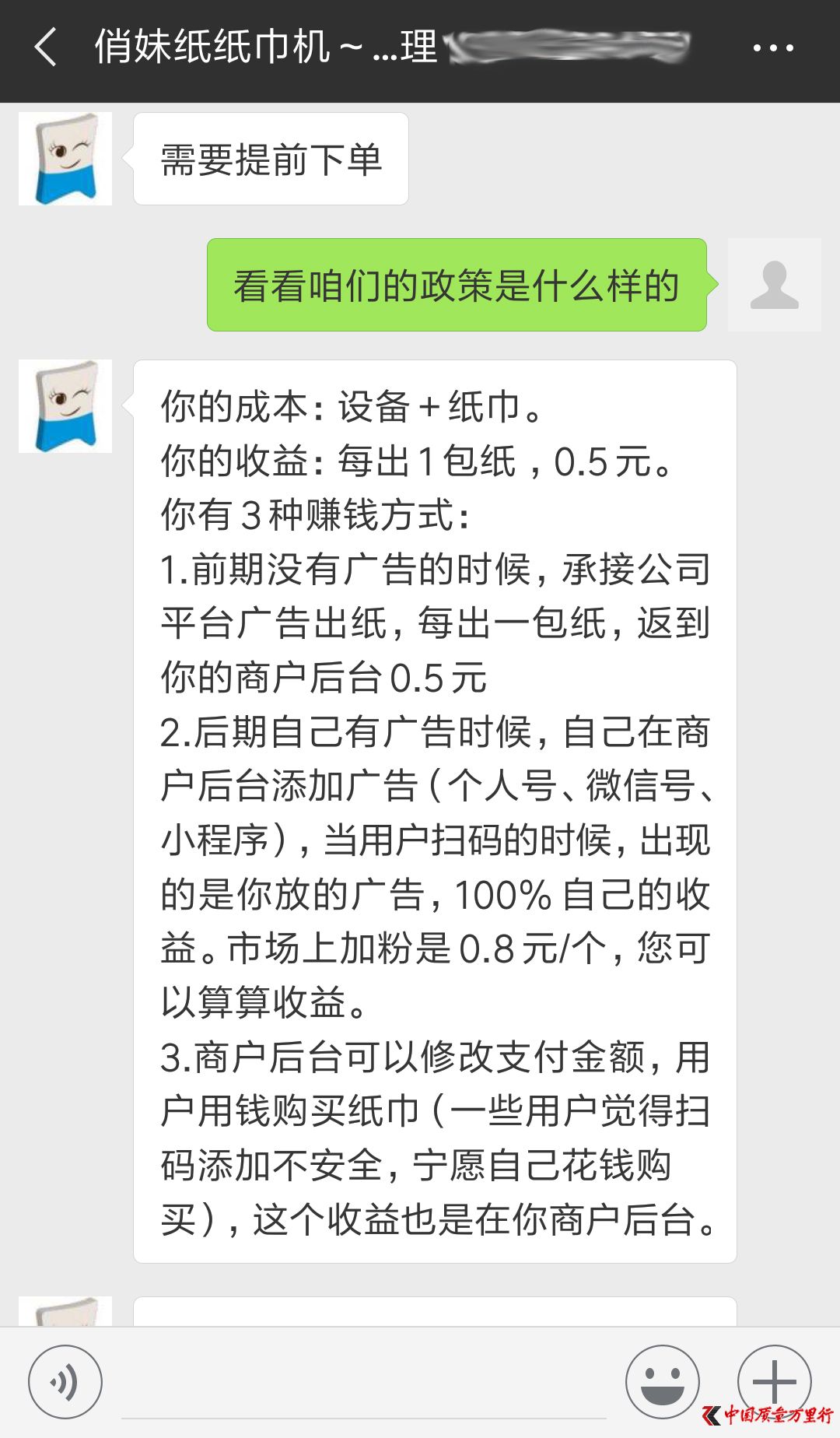
Task: Go back from the chat
Action: (47, 47)
